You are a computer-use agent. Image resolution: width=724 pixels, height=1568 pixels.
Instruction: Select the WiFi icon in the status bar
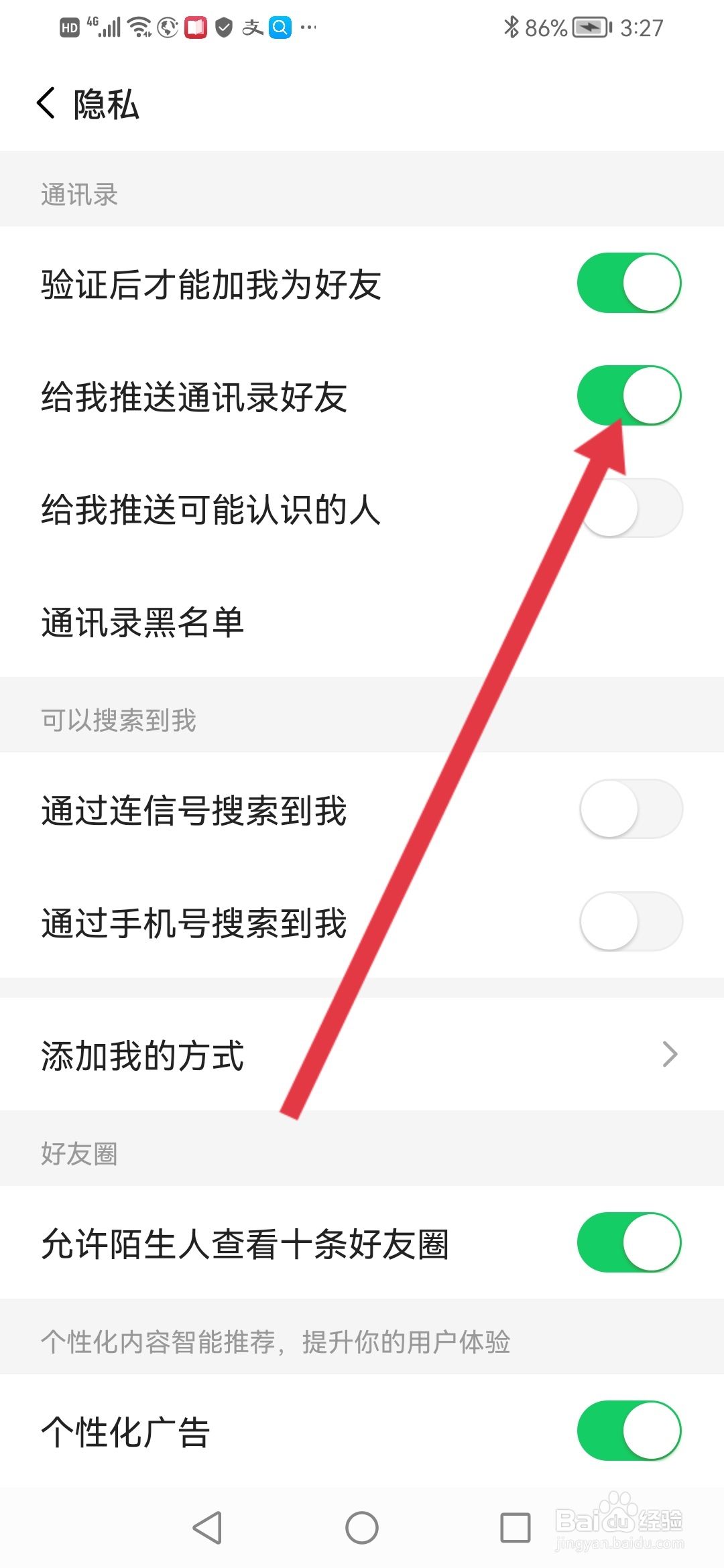point(137,27)
